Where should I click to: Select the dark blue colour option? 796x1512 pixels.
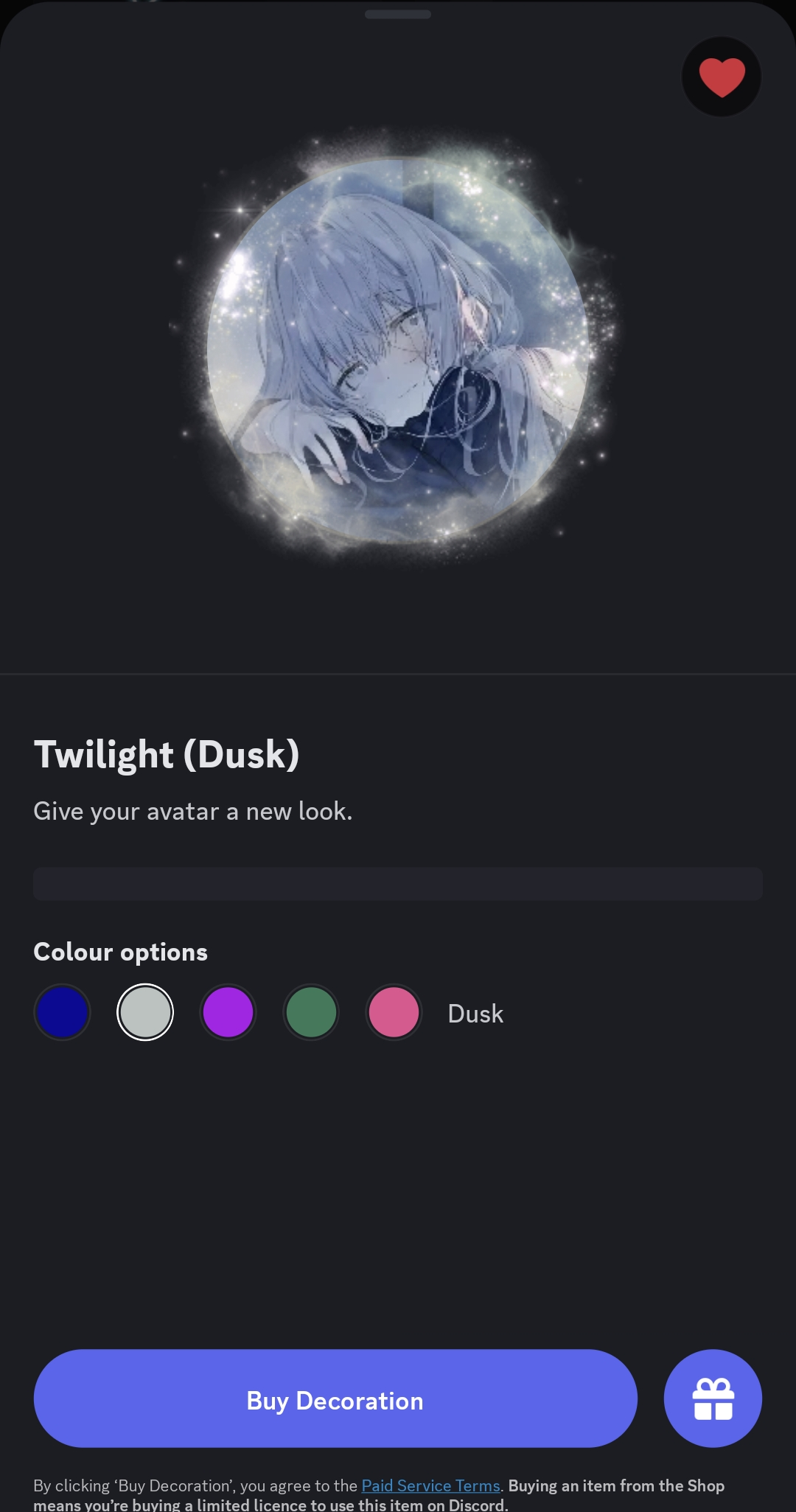62,1012
